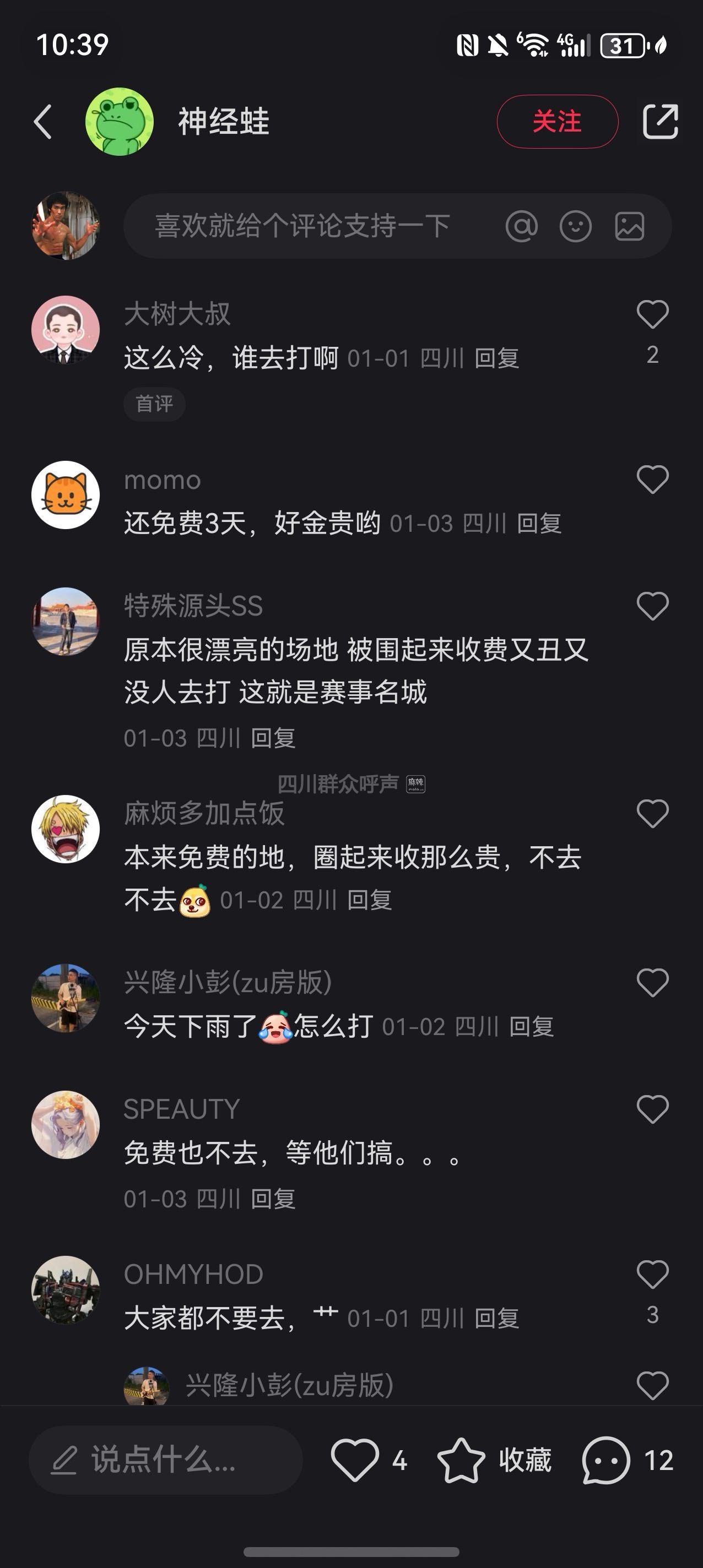Screen dimensions: 703x1568
Task: Open 神经蛙's frog avatar profile
Action: click(120, 122)
